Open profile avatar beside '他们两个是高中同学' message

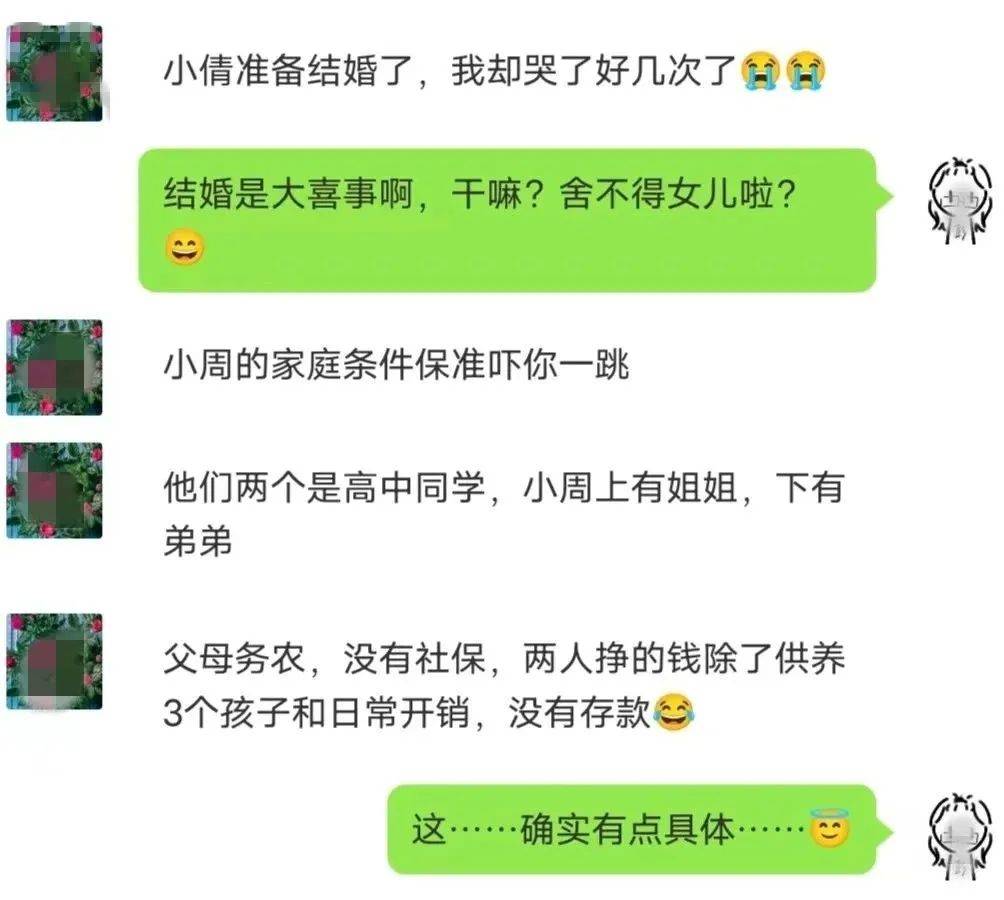pyautogui.click(x=55, y=491)
